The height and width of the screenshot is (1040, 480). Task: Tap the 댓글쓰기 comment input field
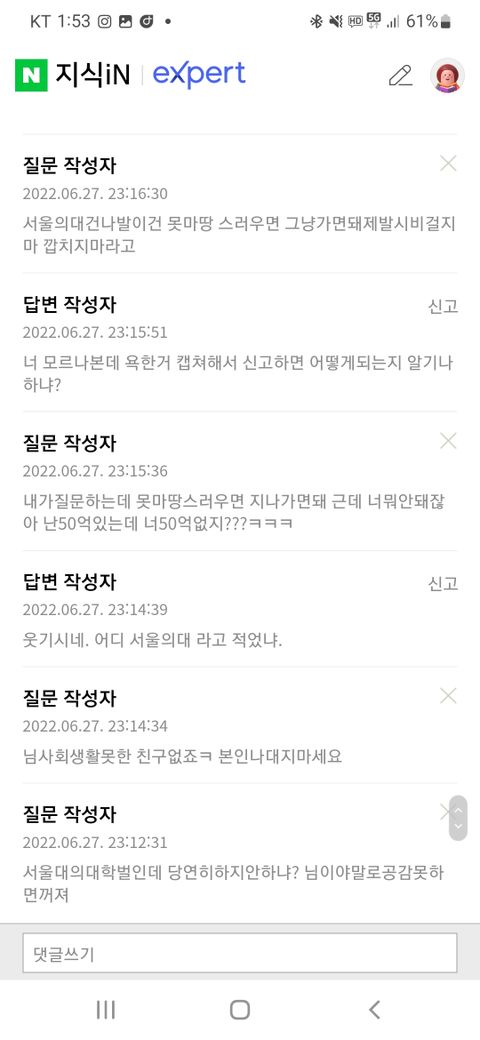click(x=239, y=954)
